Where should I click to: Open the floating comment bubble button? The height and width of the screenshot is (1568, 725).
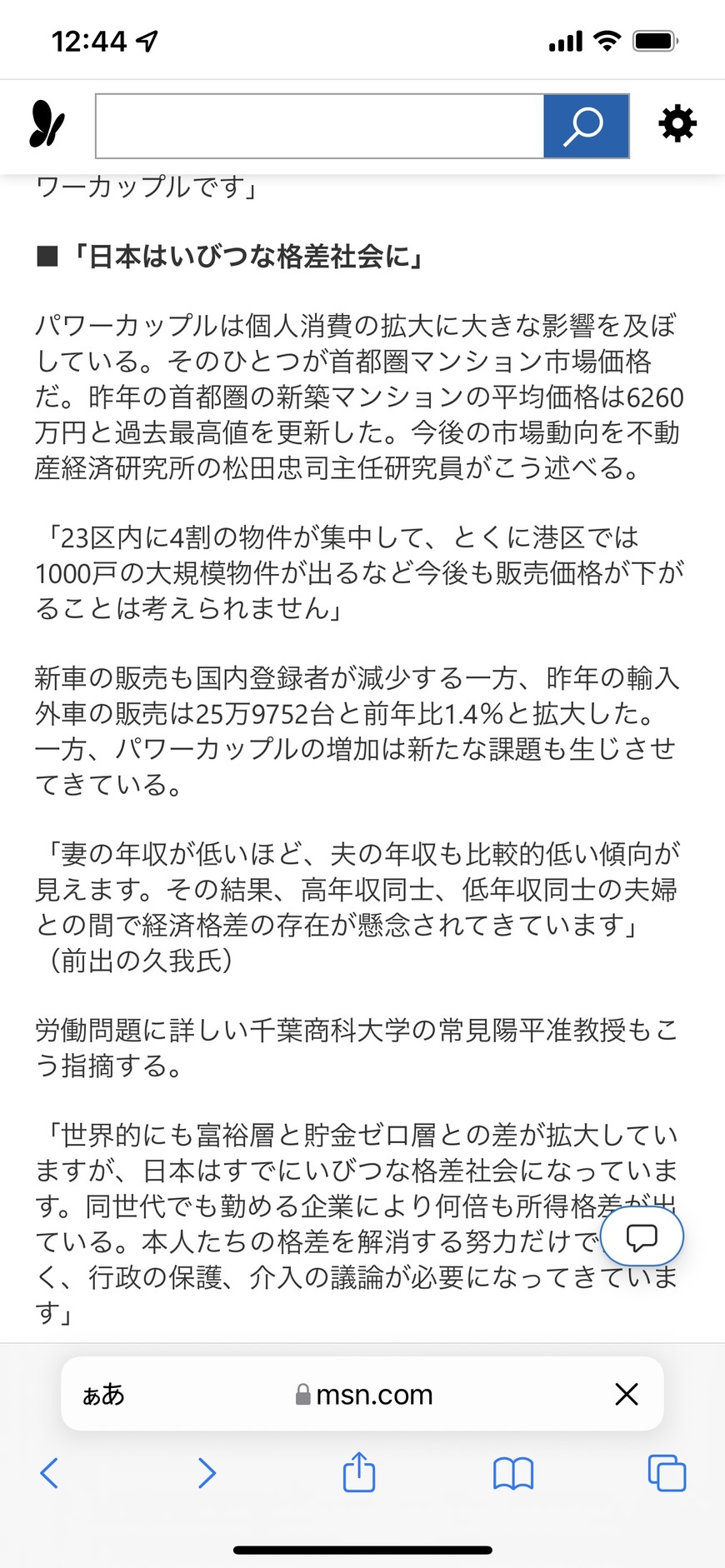[642, 1237]
